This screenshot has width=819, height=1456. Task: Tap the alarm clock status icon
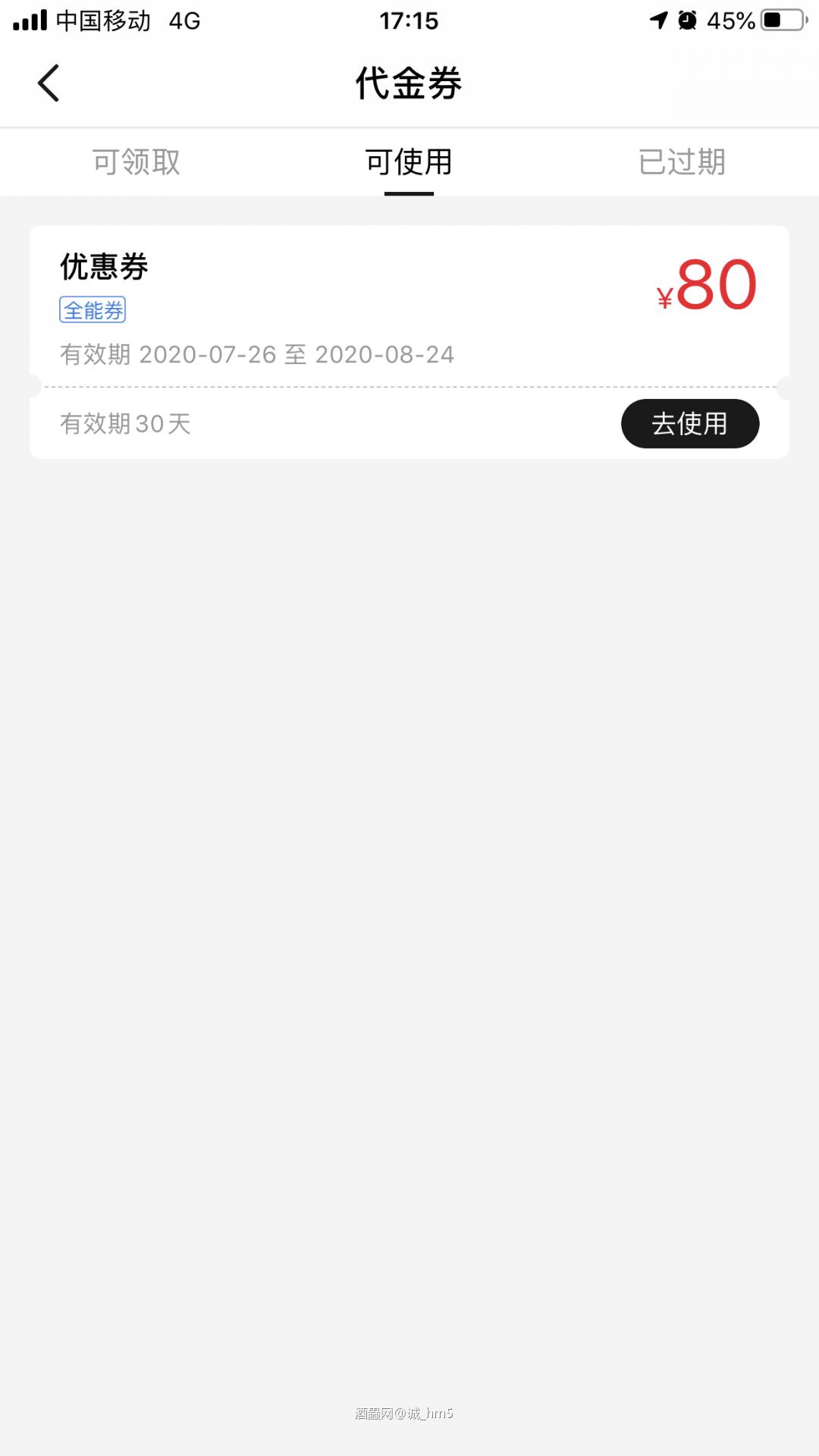tap(689, 20)
